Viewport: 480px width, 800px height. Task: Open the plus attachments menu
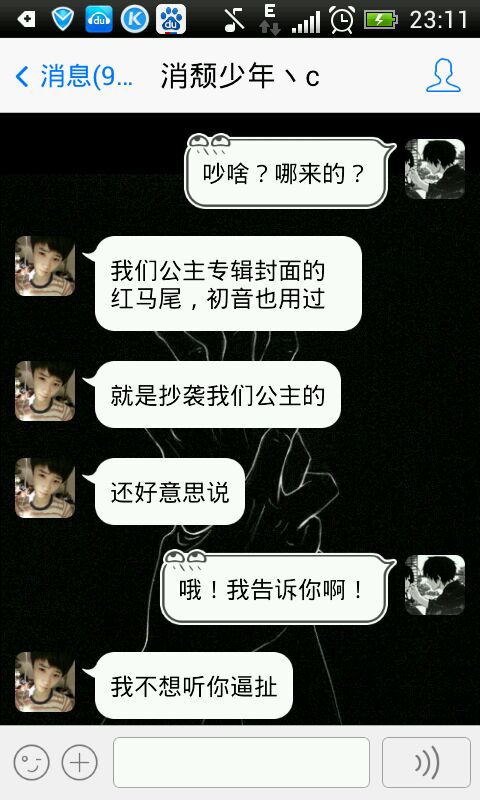coord(79,763)
